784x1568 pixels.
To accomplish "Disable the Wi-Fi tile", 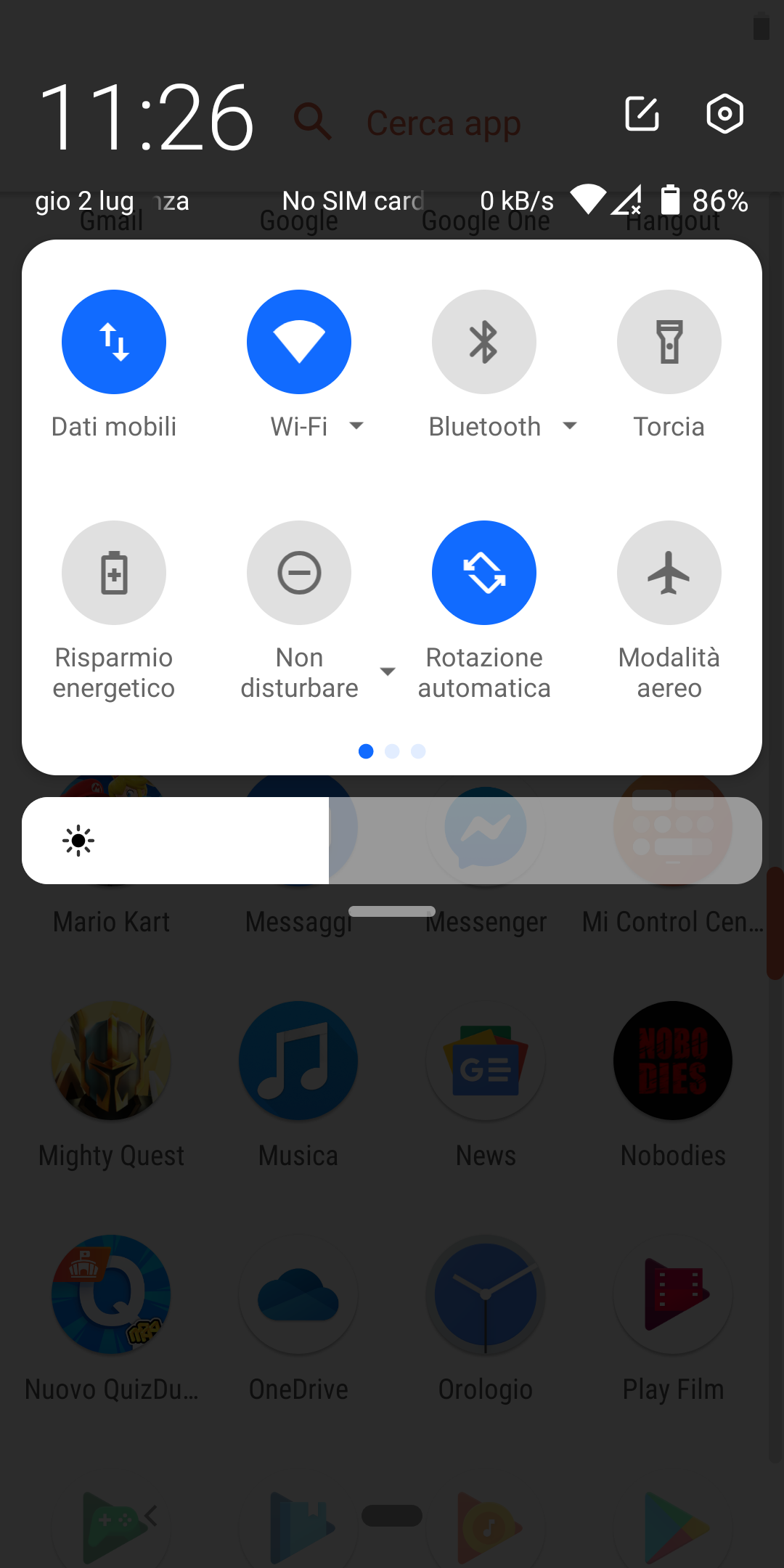I will coord(299,342).
